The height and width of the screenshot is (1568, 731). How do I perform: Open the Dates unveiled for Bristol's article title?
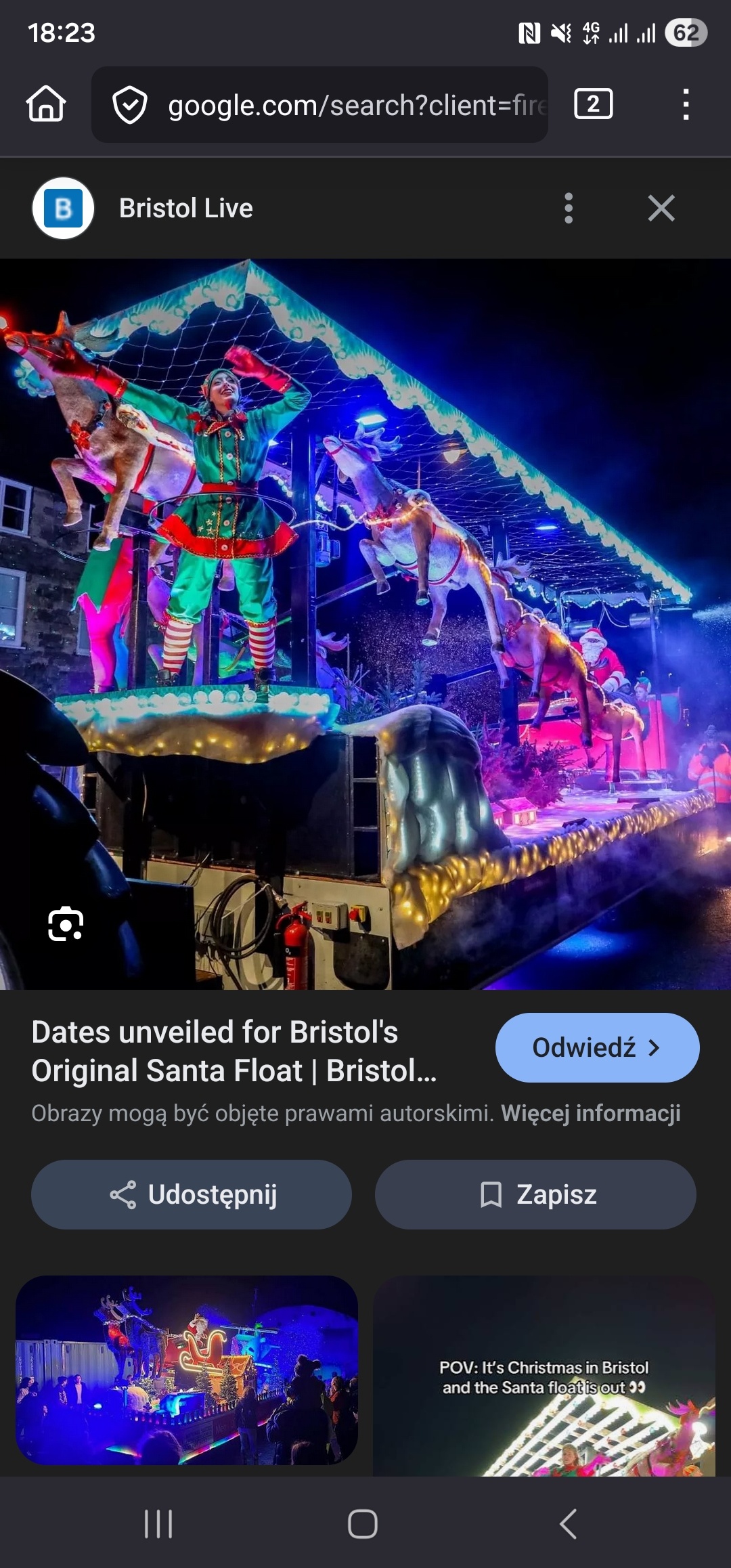[x=234, y=1051]
